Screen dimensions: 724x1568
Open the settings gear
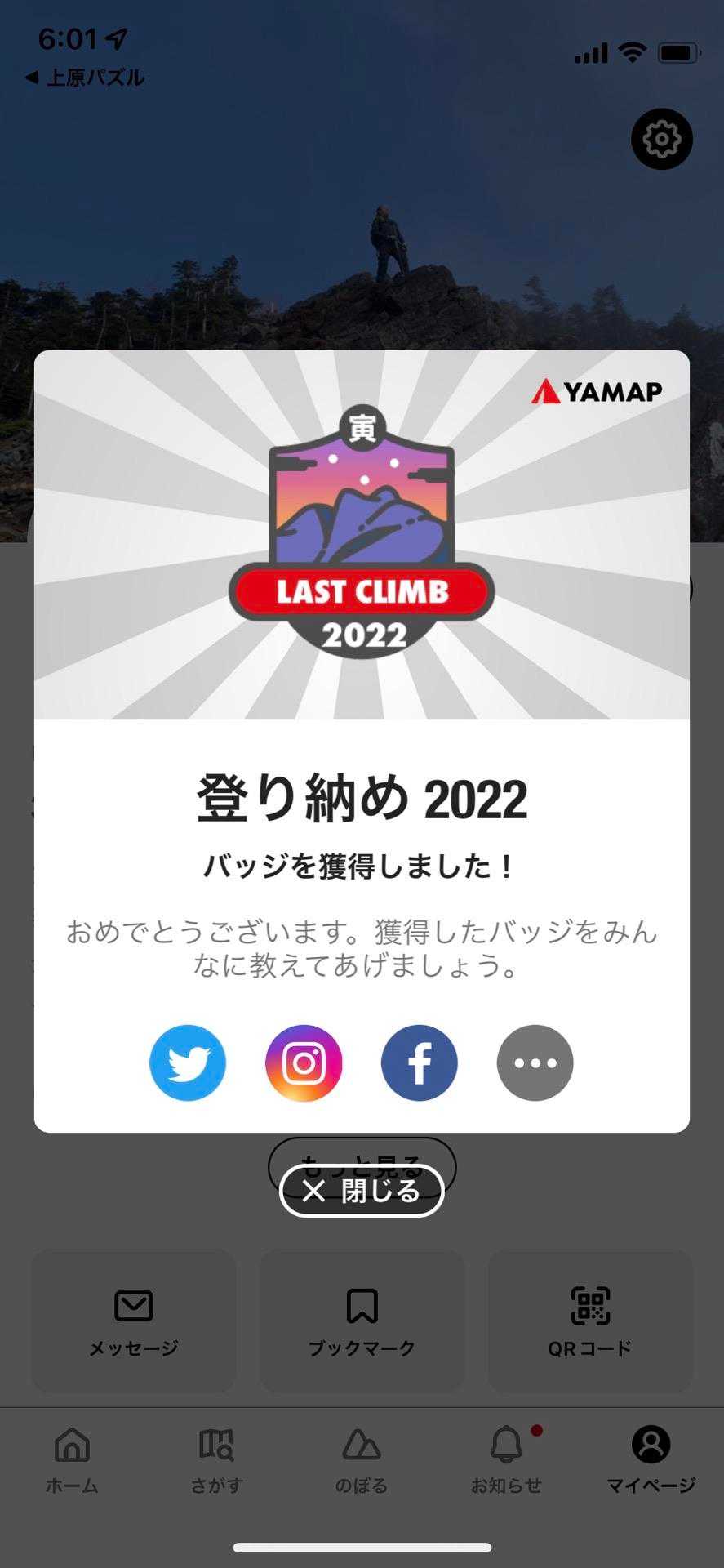662,140
